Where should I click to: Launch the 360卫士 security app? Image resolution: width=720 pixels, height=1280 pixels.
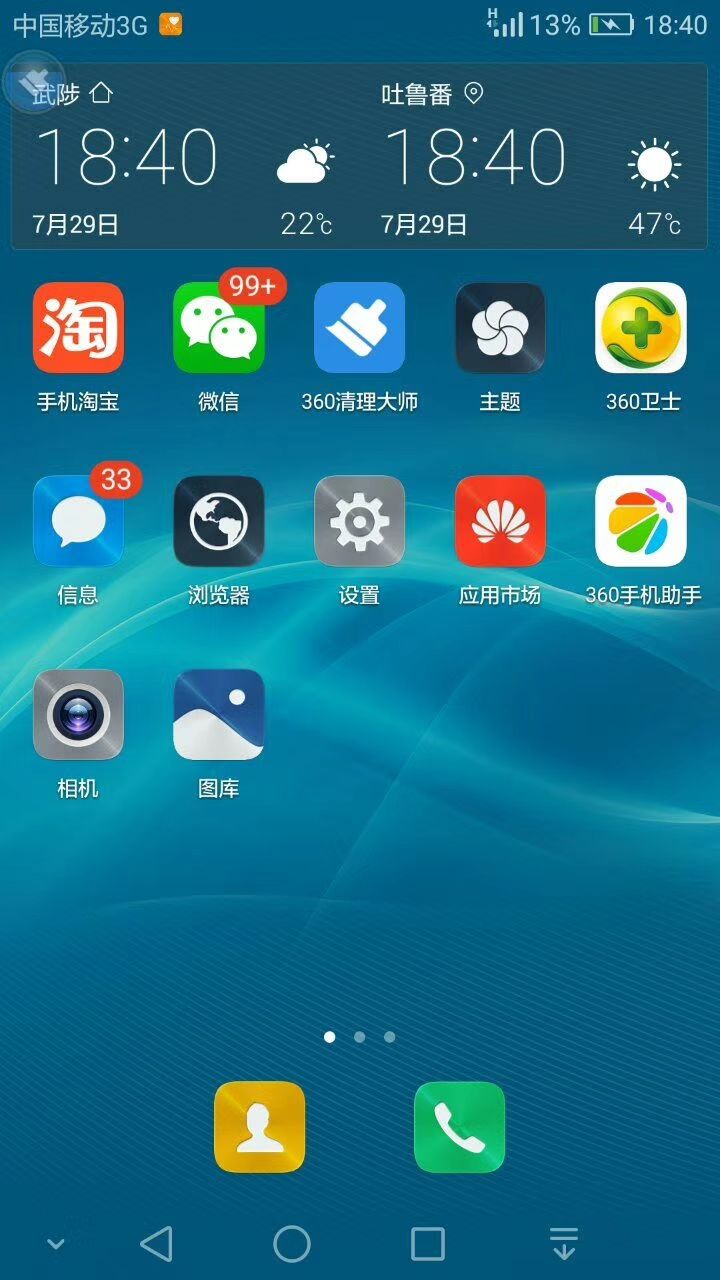(641, 328)
